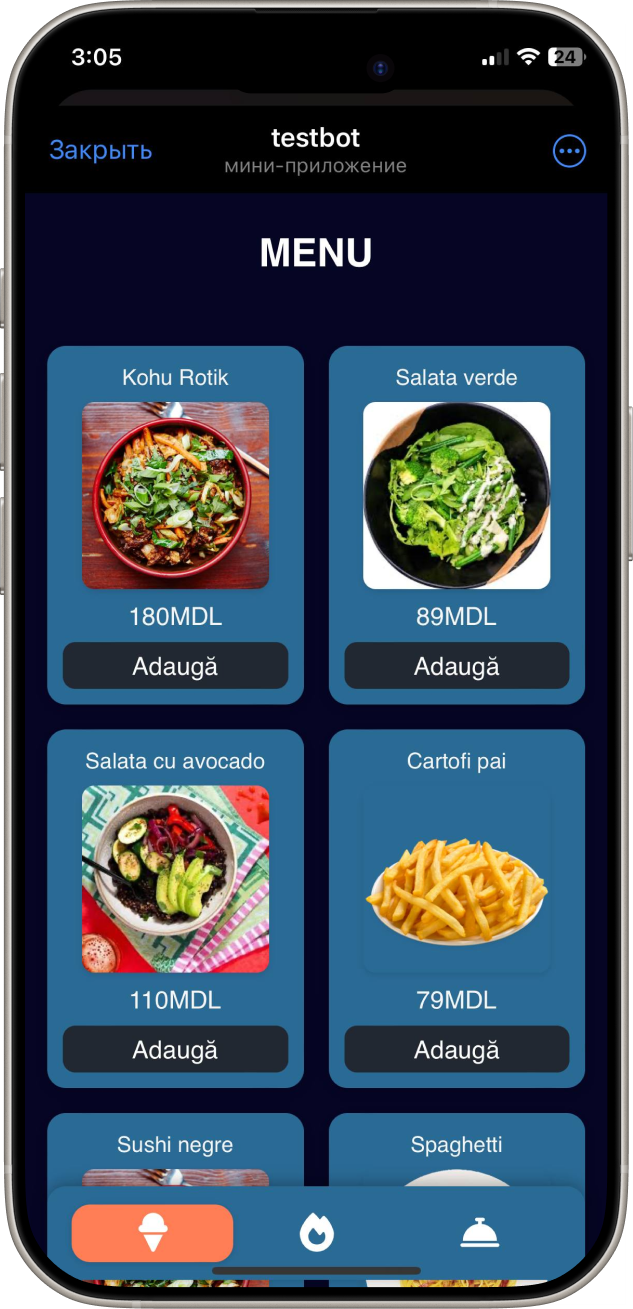The image size is (633, 1309).
Task: Open the Salata verde dish photo
Action: [x=457, y=495]
